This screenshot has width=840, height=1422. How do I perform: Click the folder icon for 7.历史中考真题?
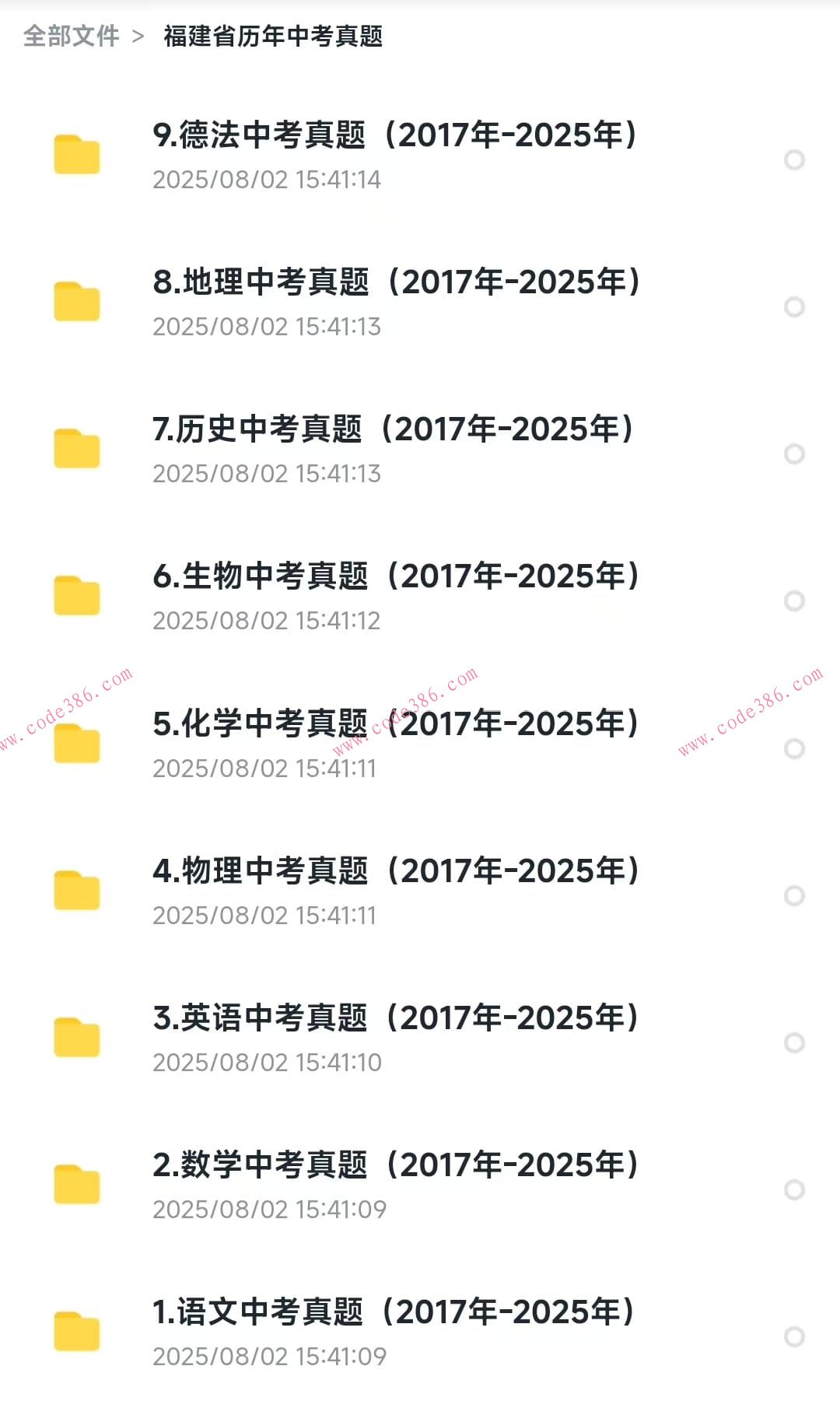click(x=78, y=449)
